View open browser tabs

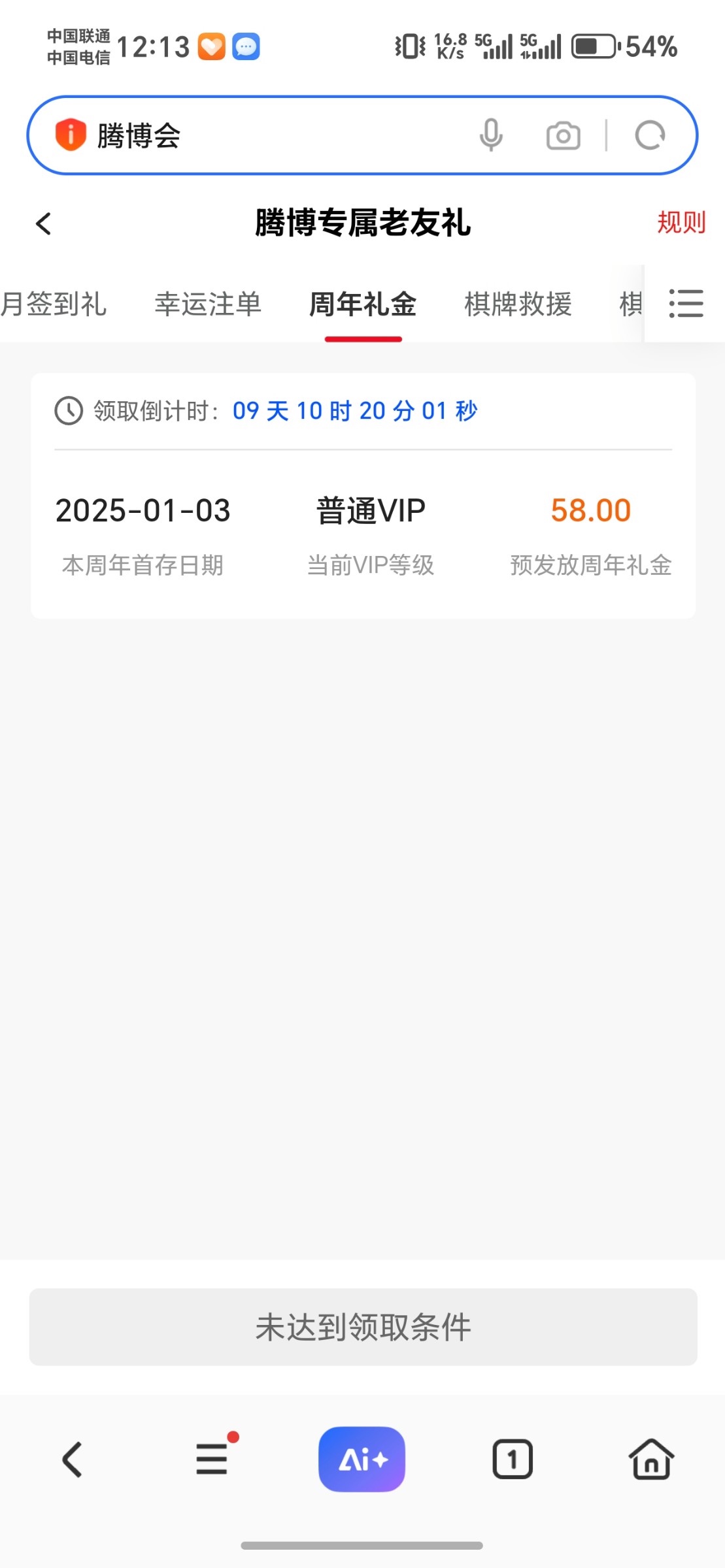512,1460
